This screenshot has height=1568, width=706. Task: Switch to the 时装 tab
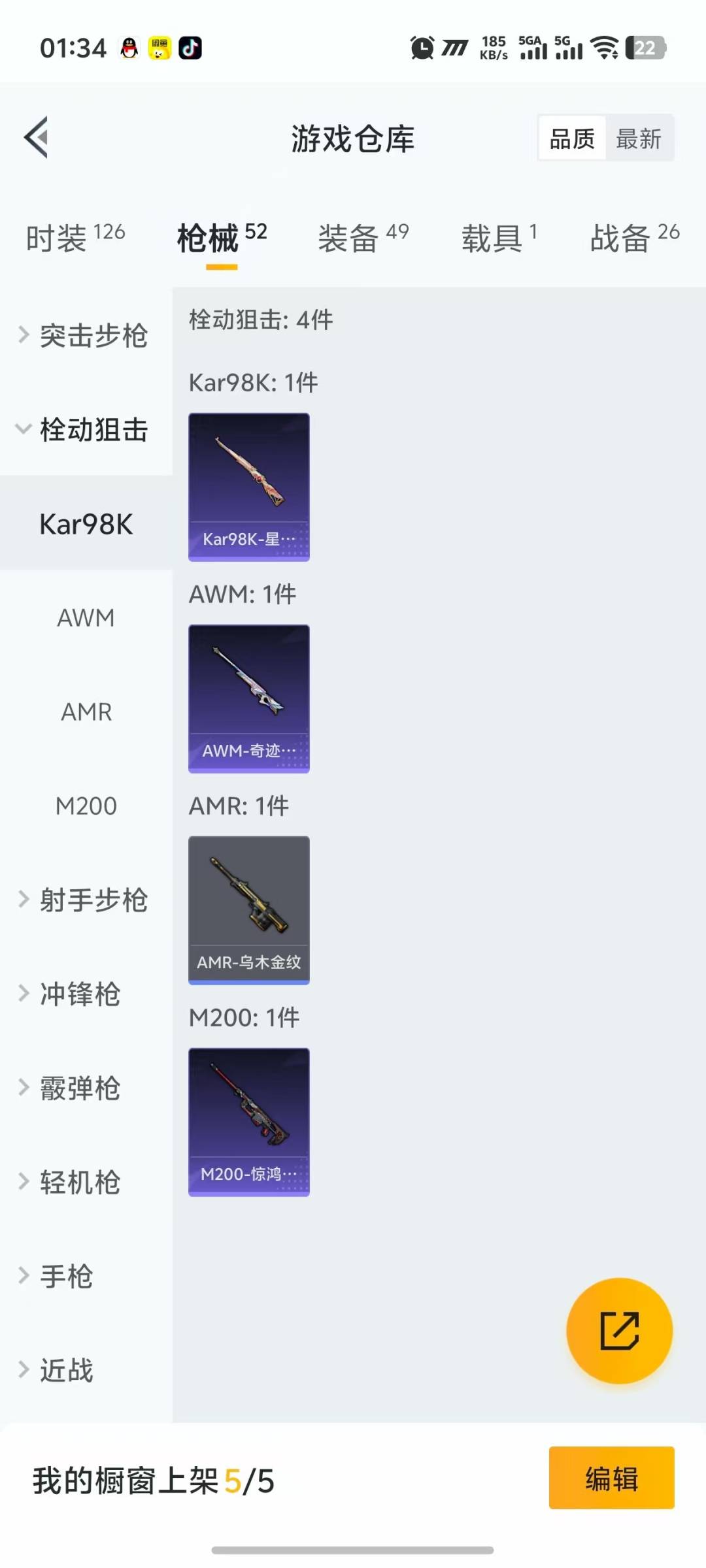pos(75,237)
